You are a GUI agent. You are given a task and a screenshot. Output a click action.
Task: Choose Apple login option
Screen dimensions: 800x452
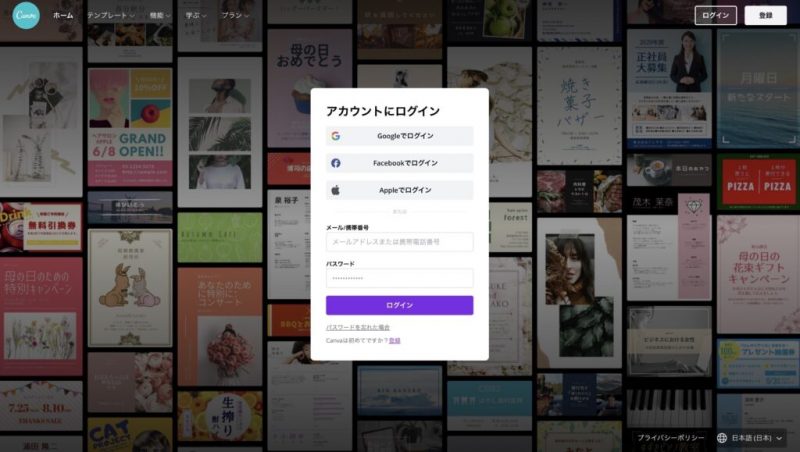[x=399, y=190]
